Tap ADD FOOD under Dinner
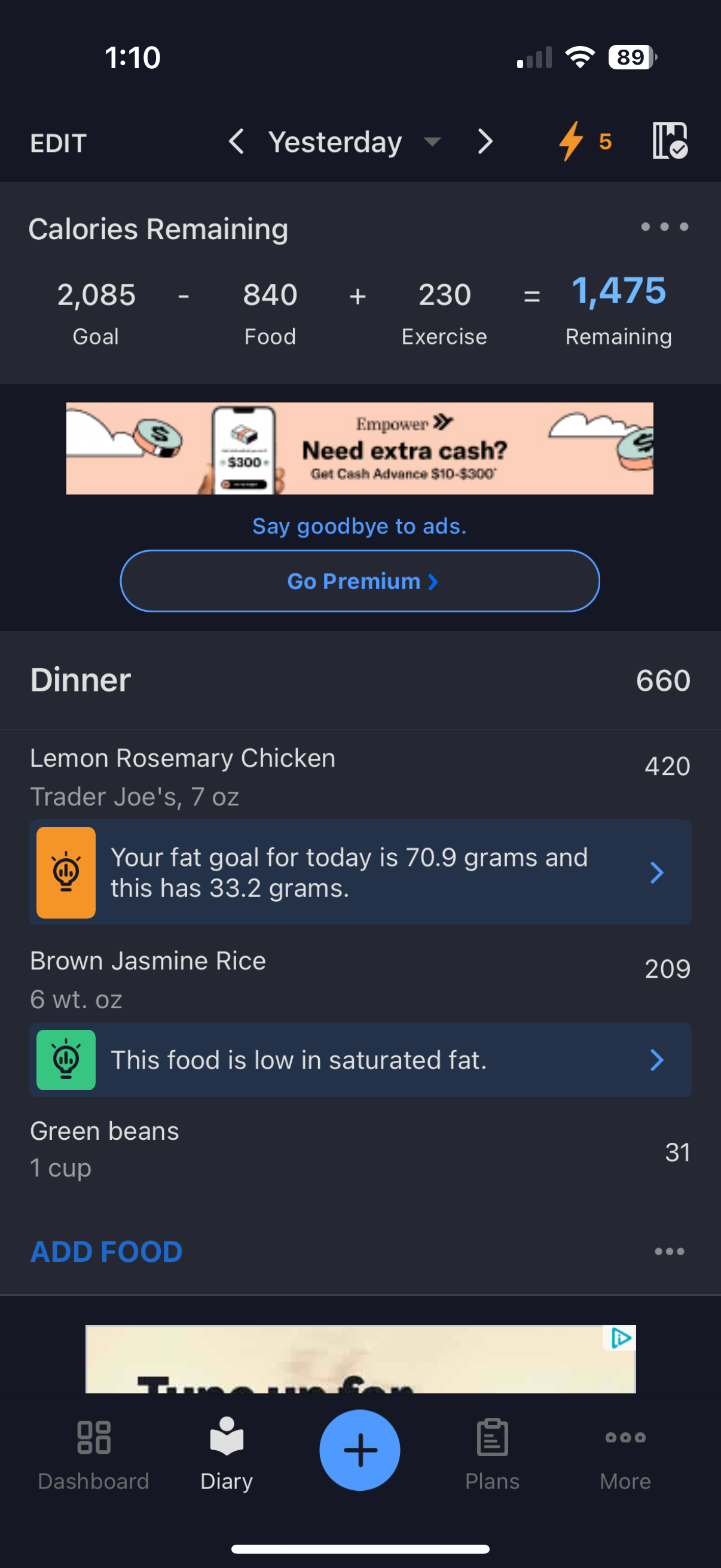721x1568 pixels. (106, 1252)
